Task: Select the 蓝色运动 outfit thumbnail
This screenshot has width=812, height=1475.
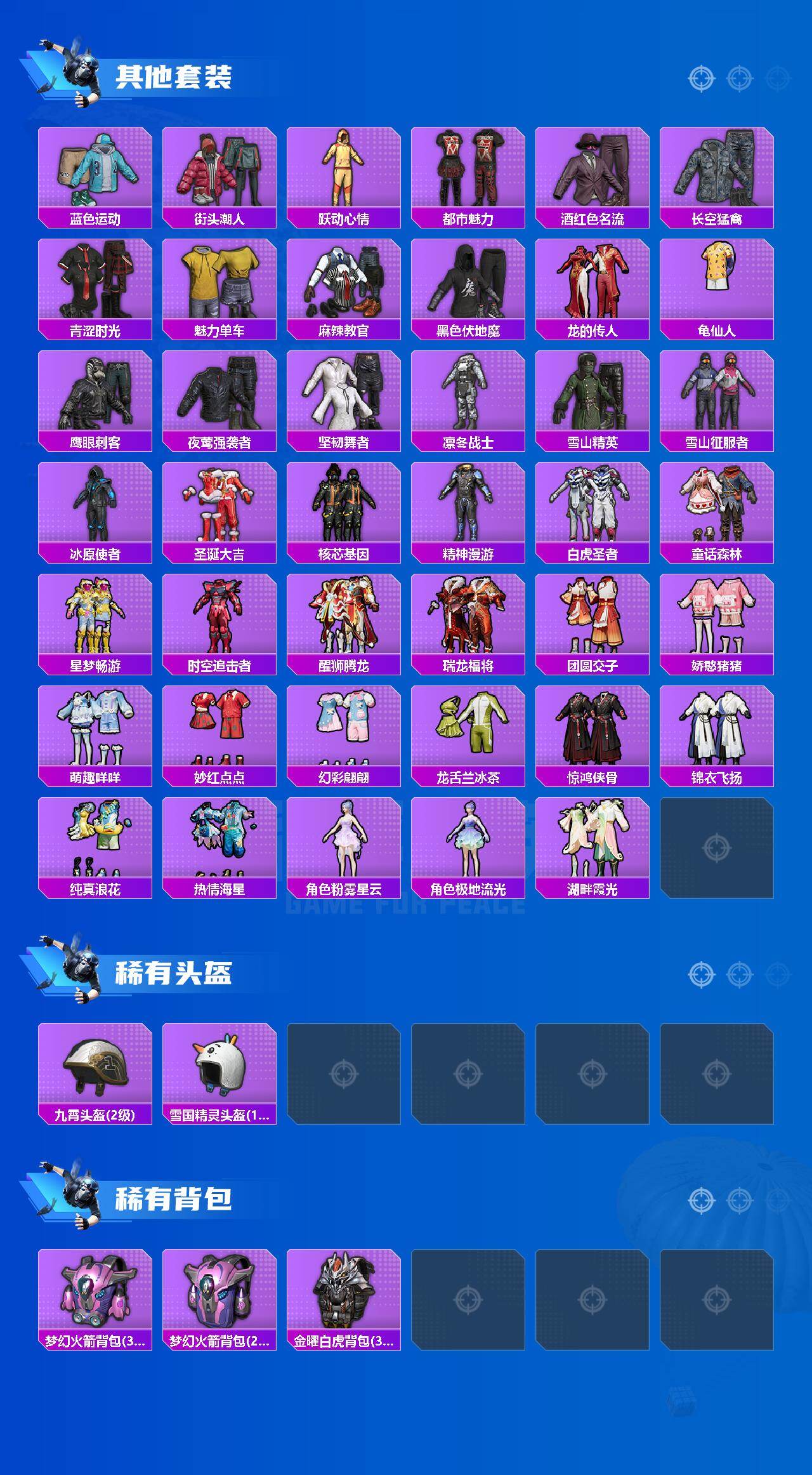Action: [x=94, y=171]
